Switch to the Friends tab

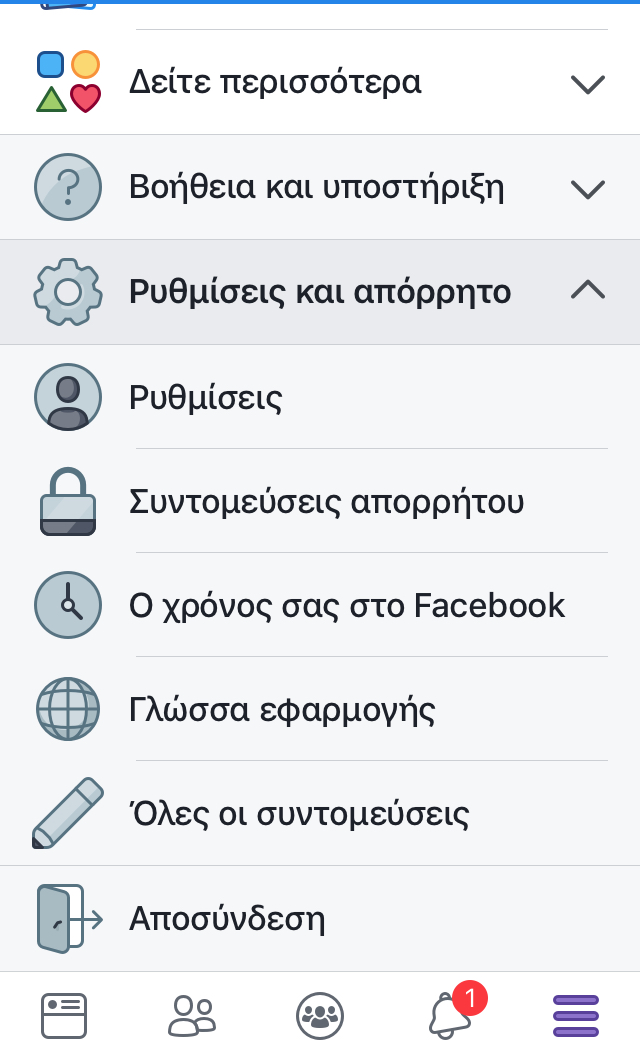click(192, 1015)
